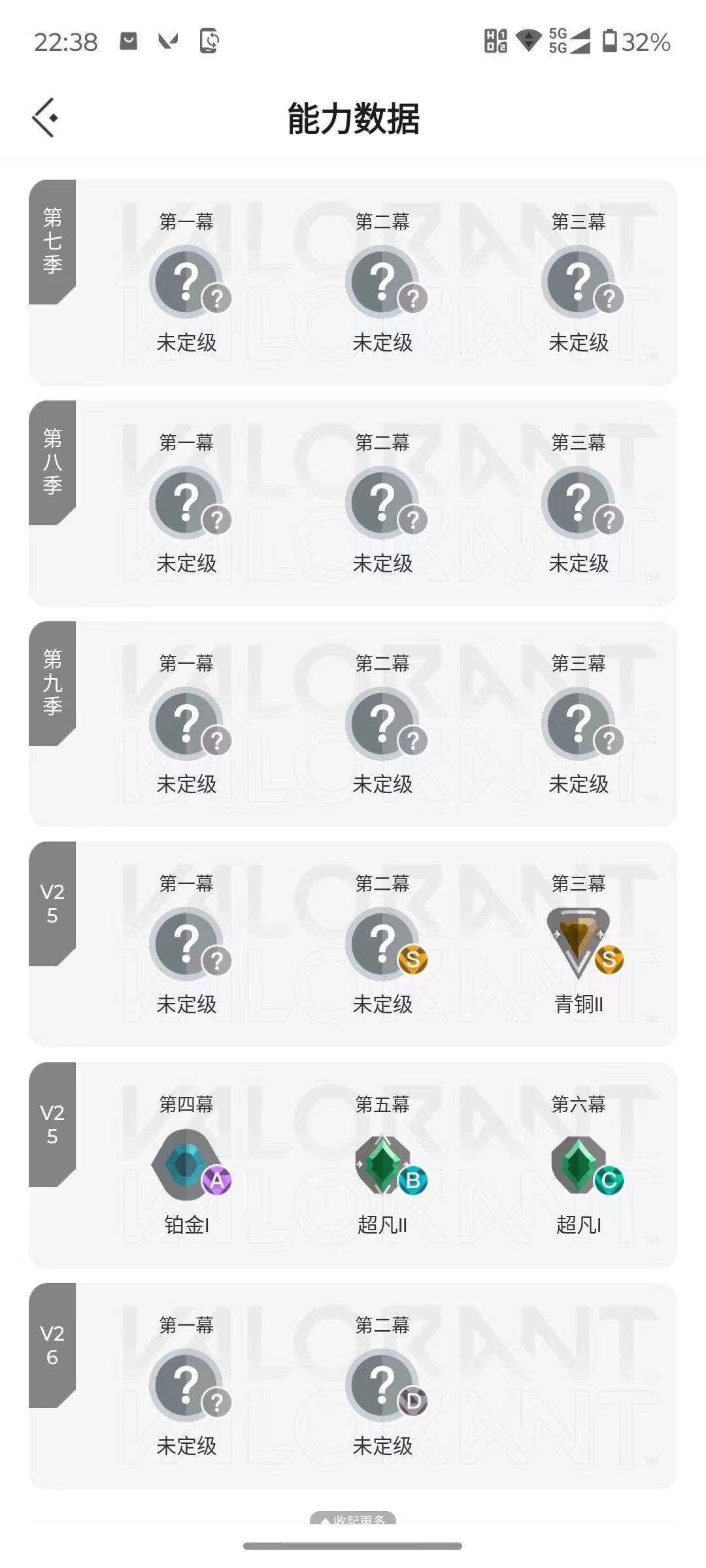Click the 未定级 label under 第九季 第二幕
Viewport: 706px width, 1568px height.
tap(383, 784)
